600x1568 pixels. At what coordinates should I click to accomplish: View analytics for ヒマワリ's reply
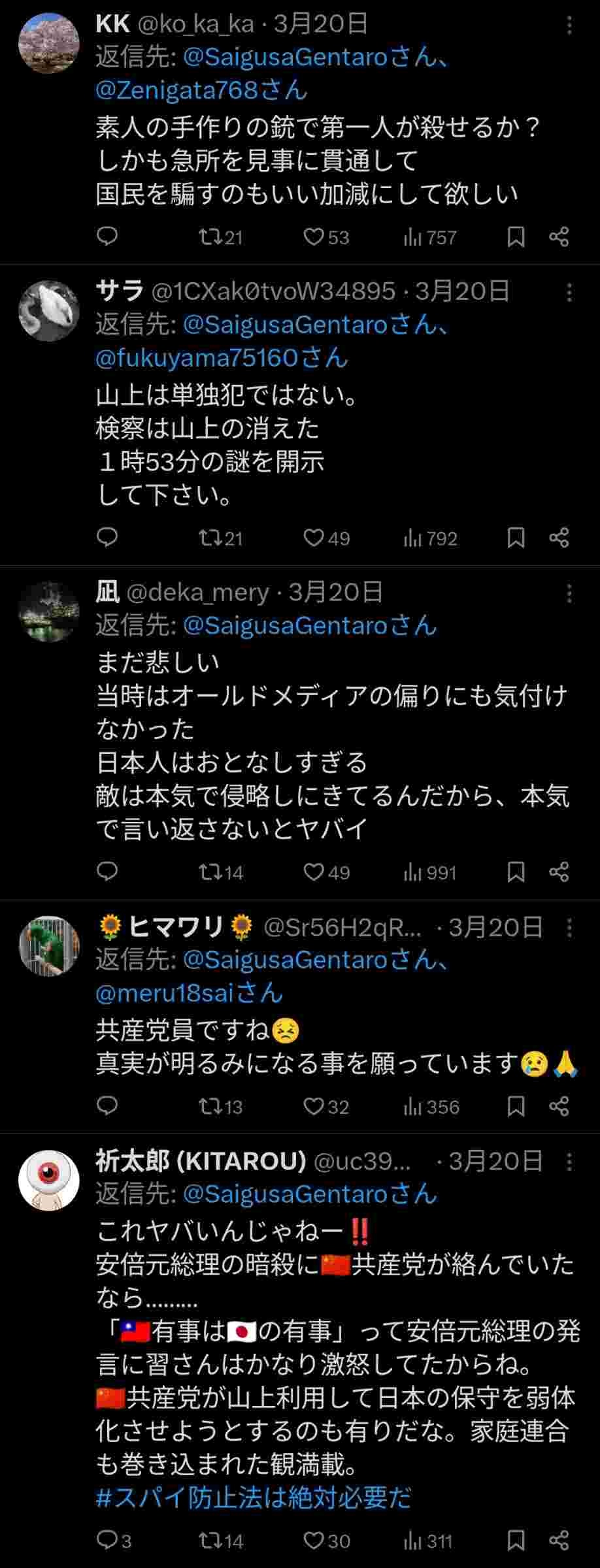click(431, 1107)
